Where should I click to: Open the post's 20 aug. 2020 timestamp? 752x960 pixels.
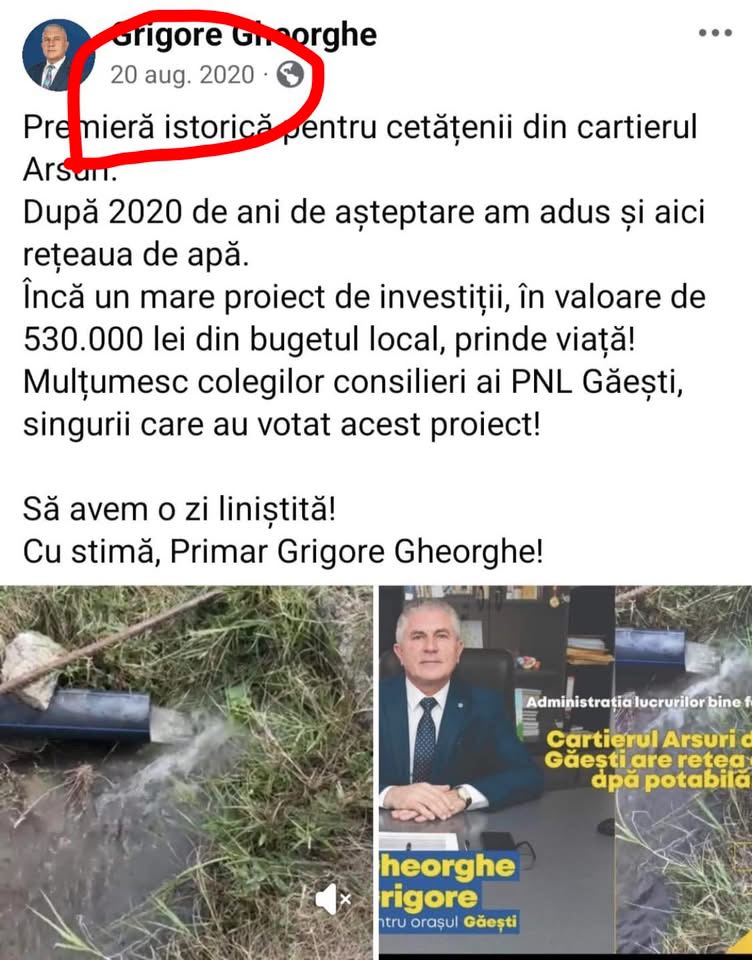(182, 74)
